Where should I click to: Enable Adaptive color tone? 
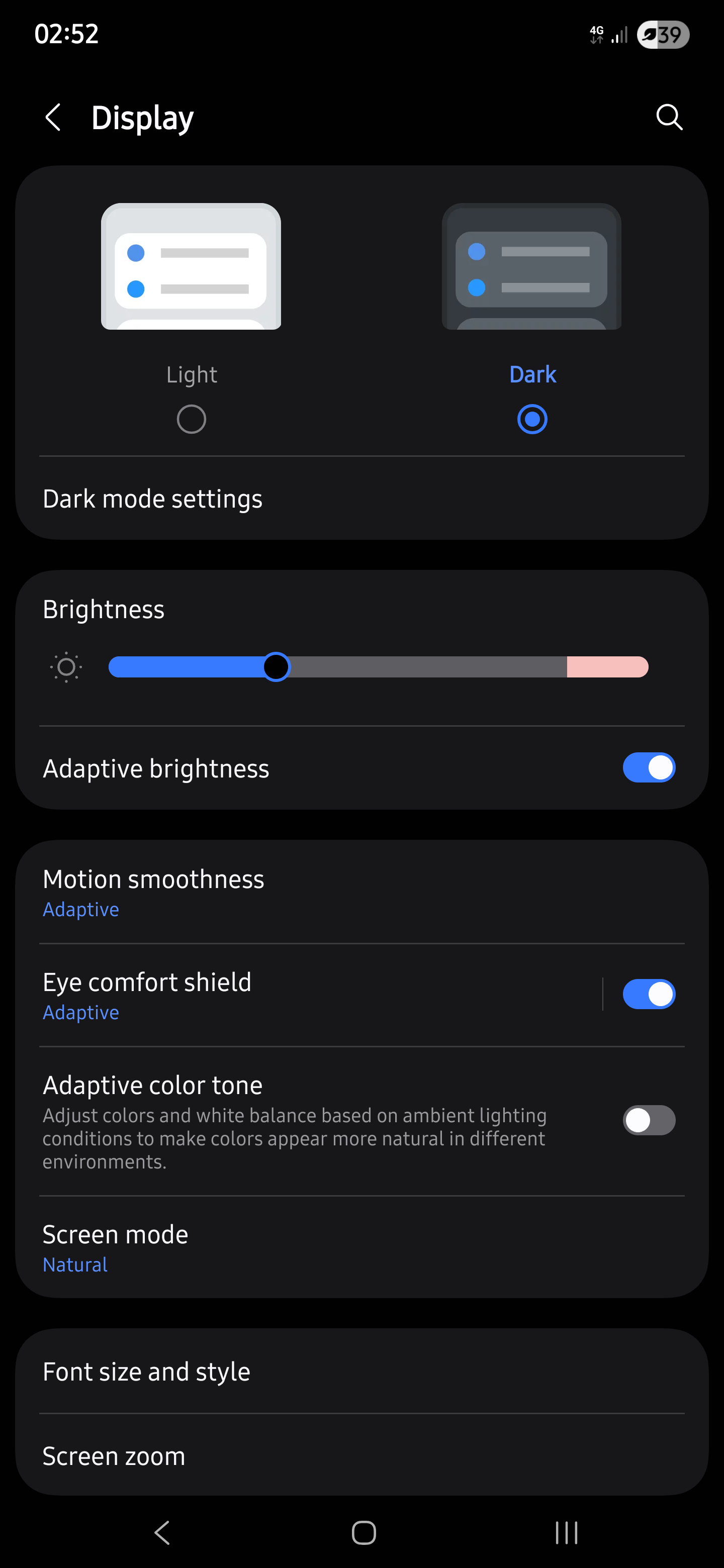(649, 1120)
